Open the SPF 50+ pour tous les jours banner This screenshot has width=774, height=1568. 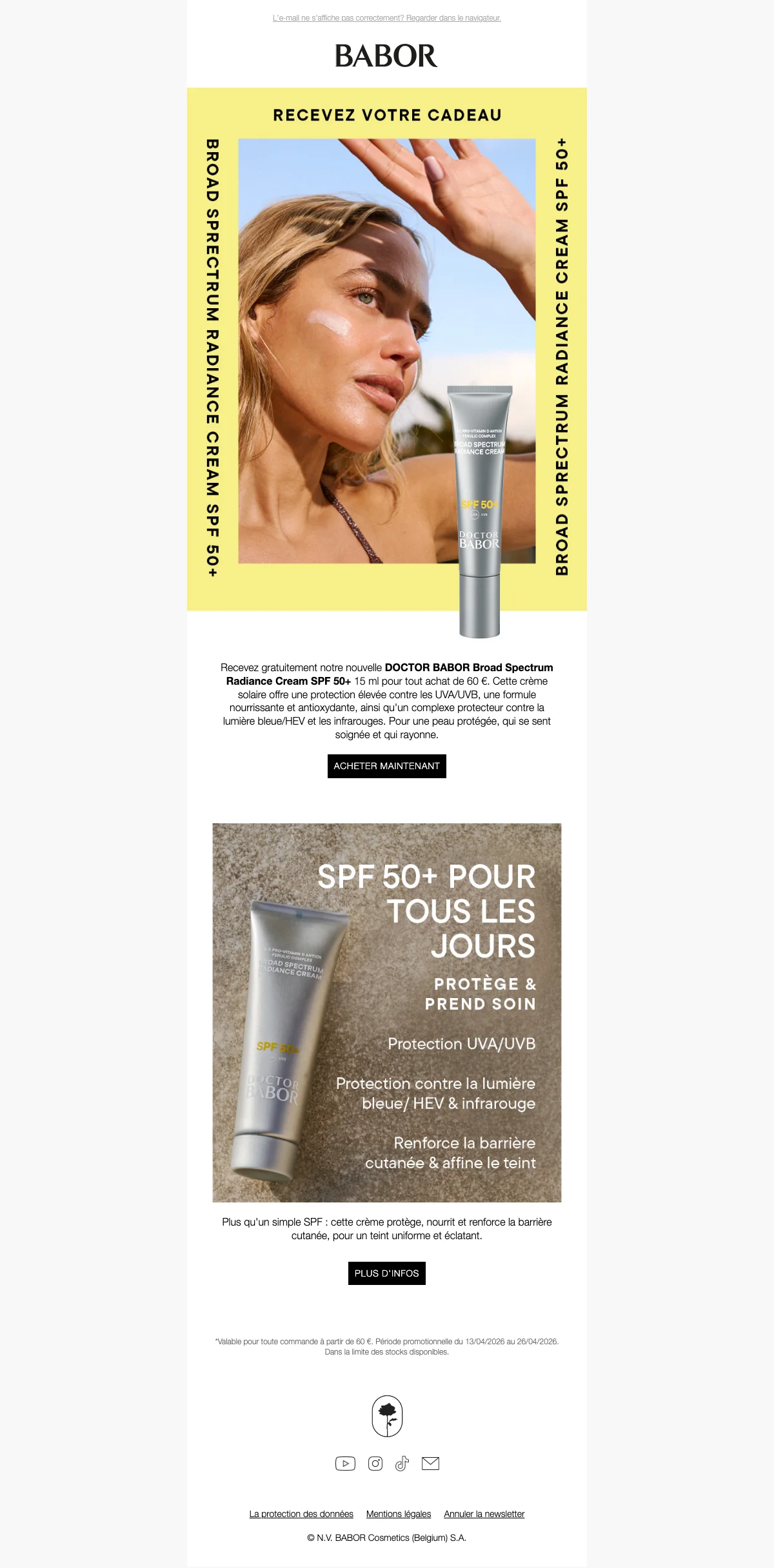tap(386, 1012)
